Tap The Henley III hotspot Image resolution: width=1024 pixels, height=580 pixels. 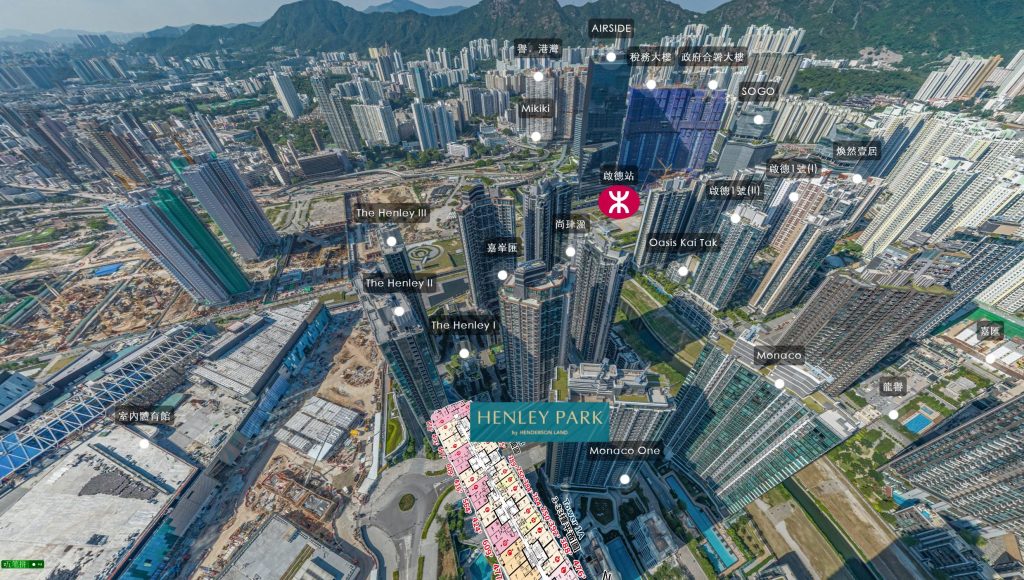point(392,241)
